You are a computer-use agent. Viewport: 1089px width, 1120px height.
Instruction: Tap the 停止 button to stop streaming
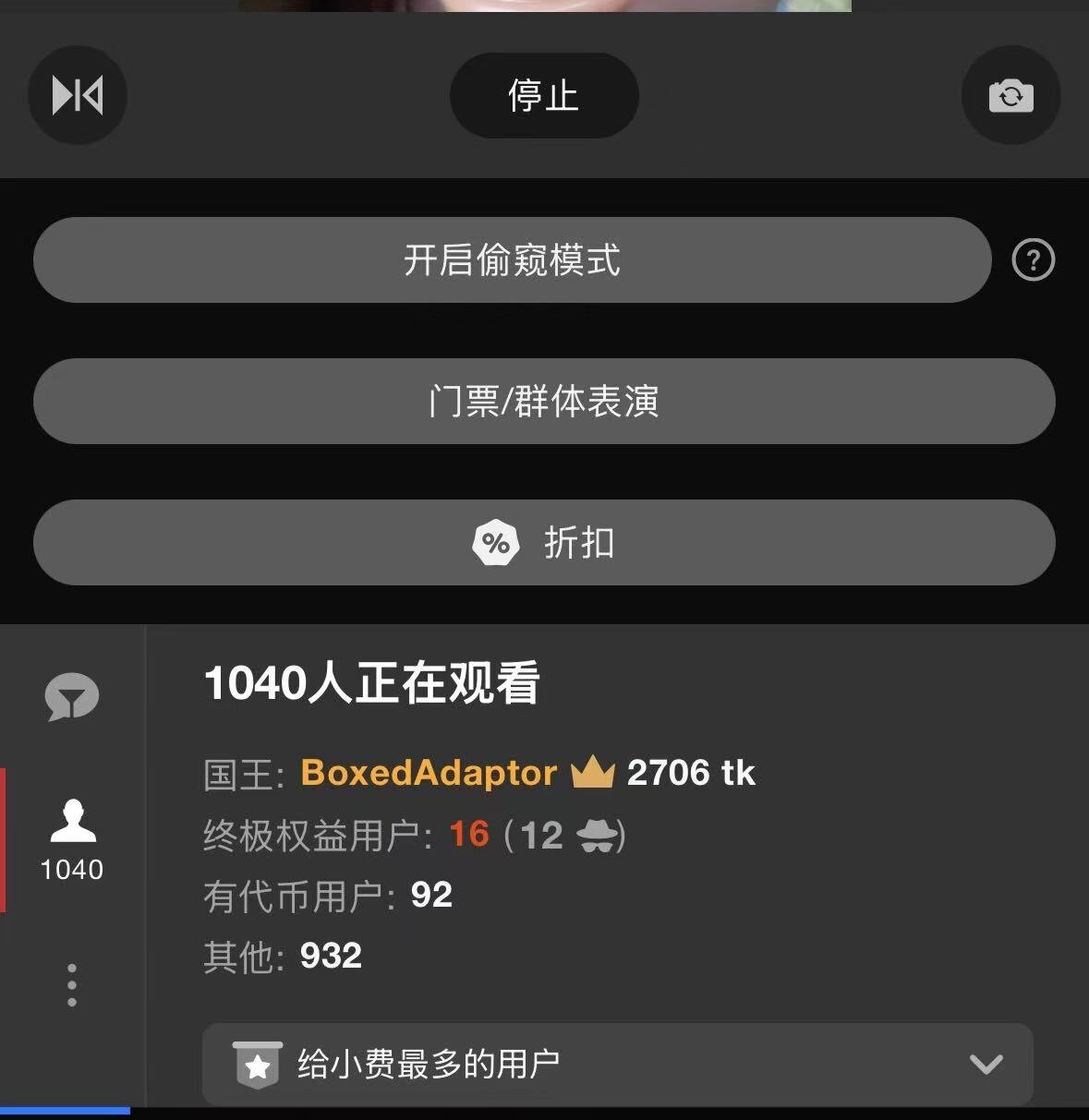click(x=543, y=96)
